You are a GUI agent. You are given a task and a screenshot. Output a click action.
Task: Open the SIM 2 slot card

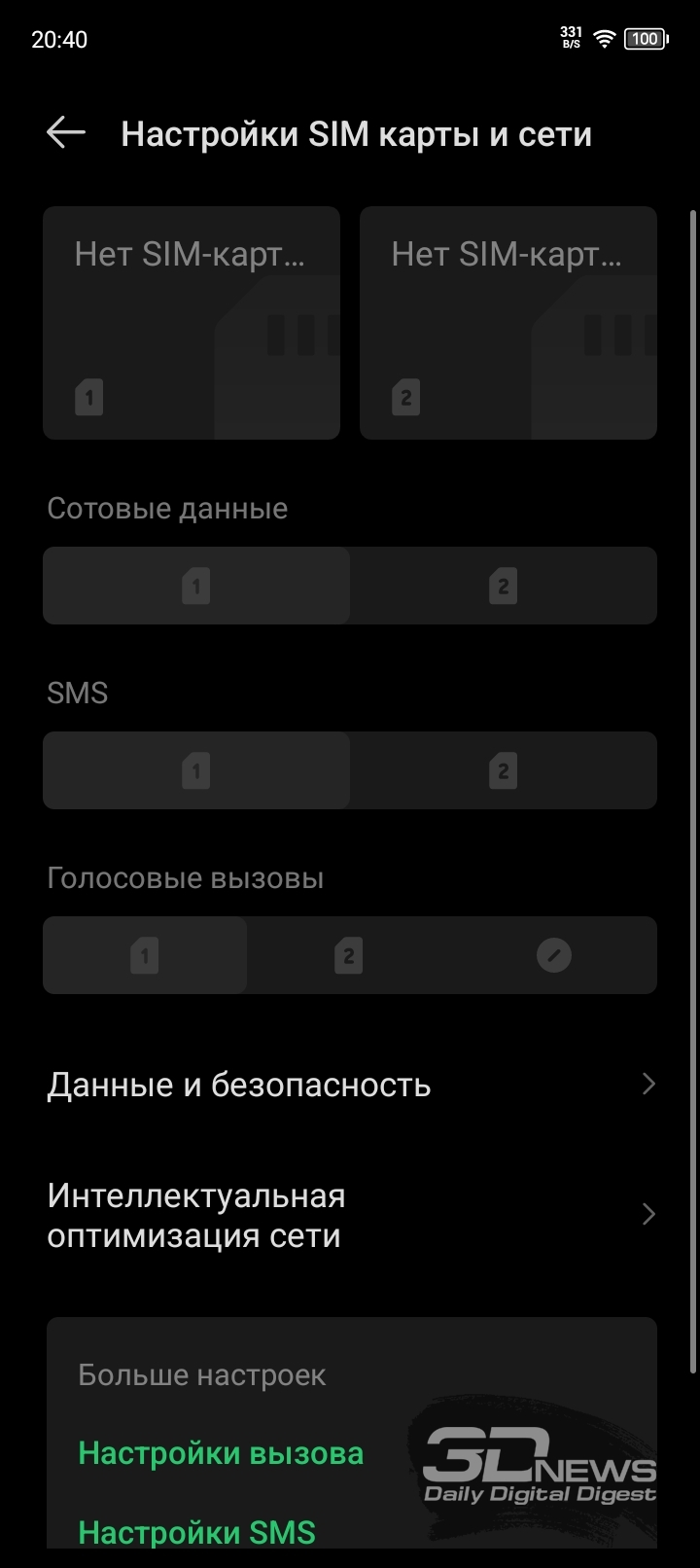pos(508,323)
